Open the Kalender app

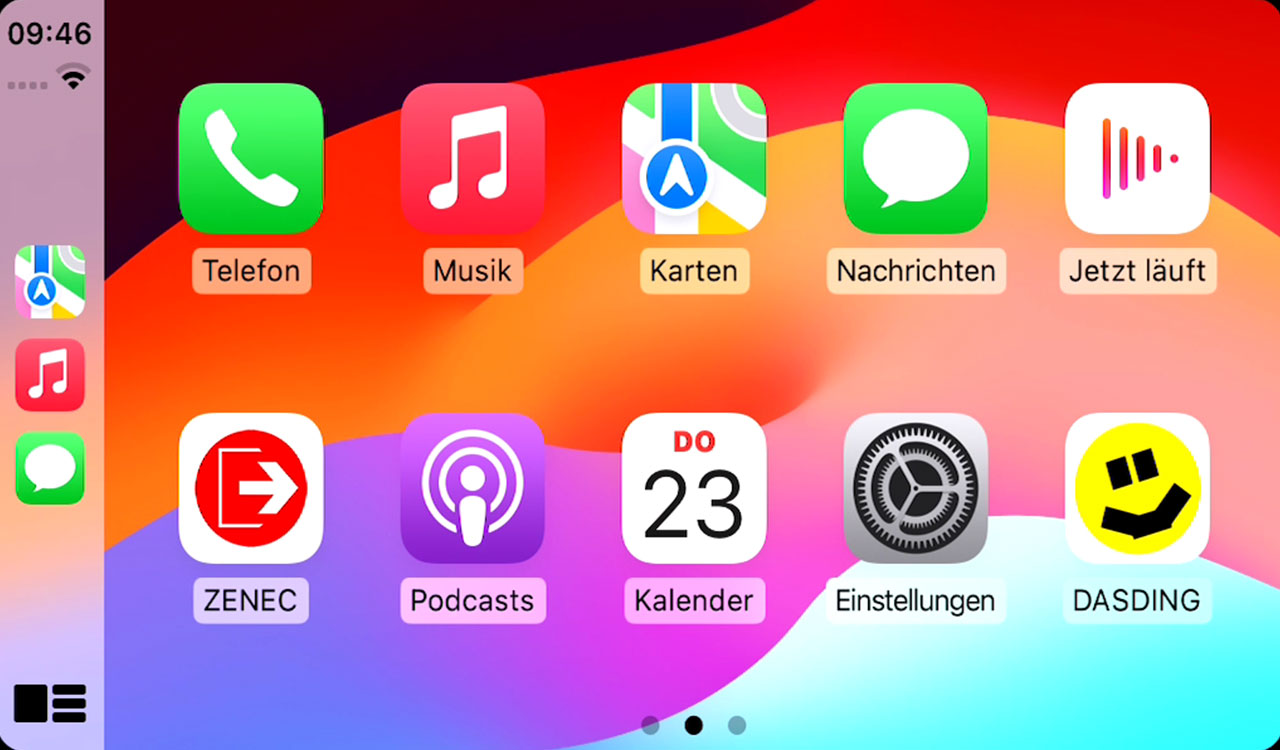pyautogui.click(x=694, y=488)
